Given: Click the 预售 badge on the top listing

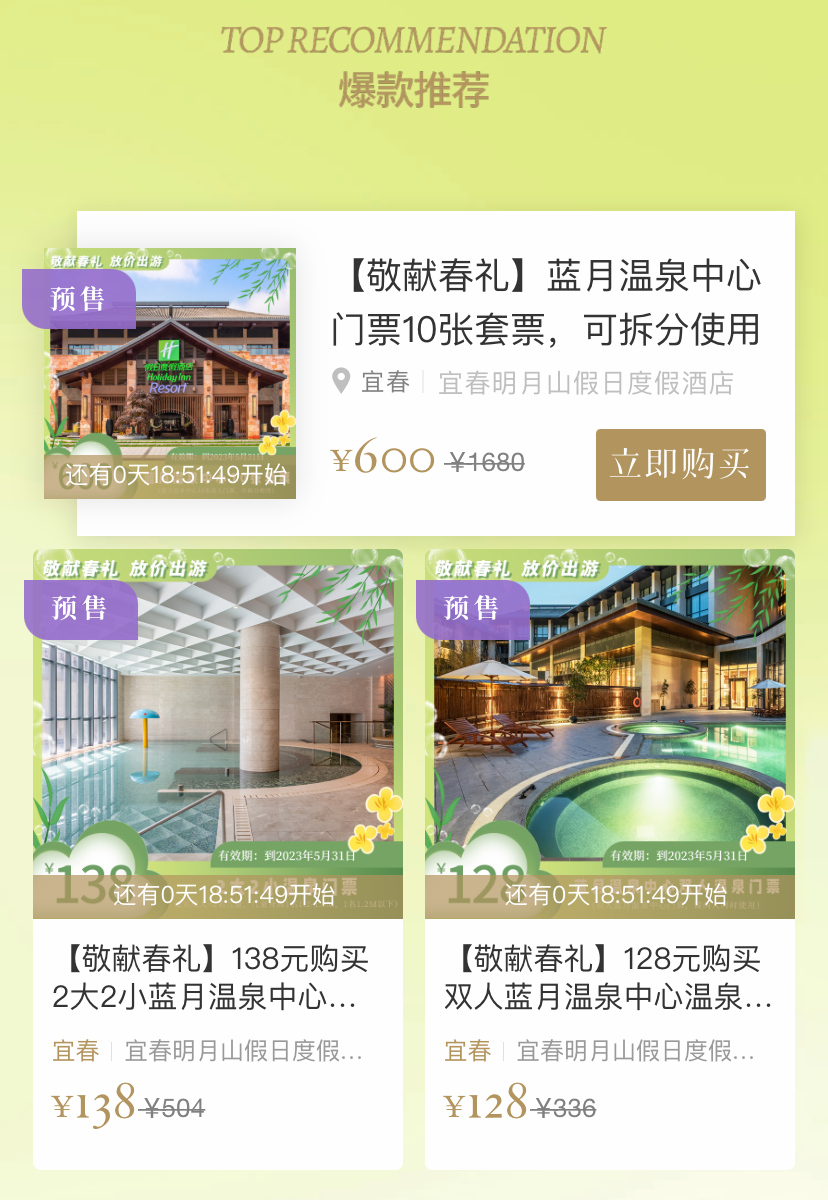Looking at the screenshot, I should point(79,299).
